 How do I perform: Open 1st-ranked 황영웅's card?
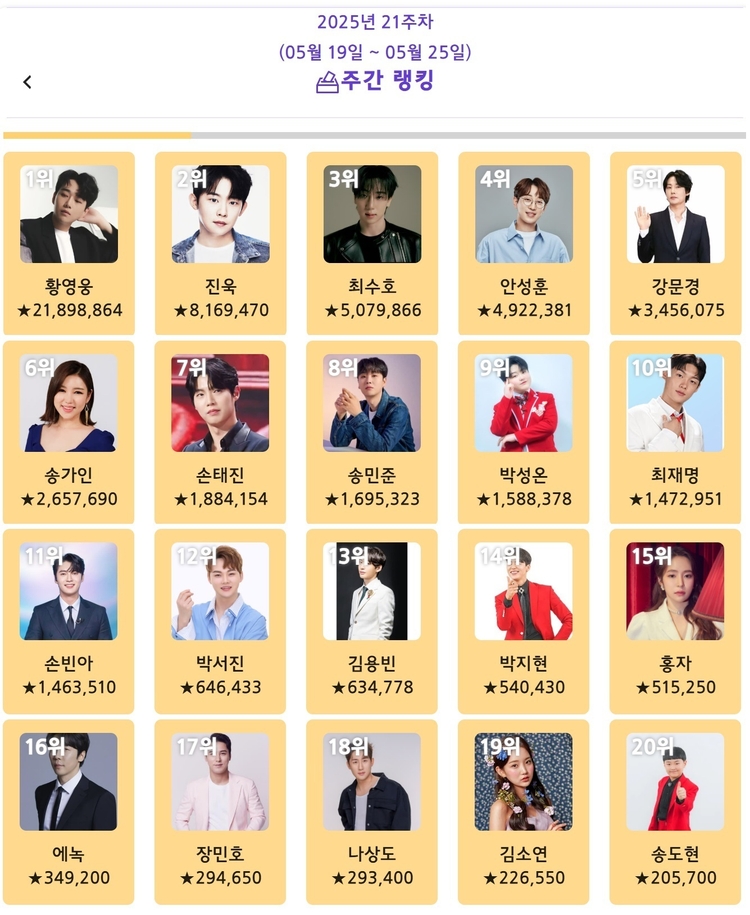69,243
